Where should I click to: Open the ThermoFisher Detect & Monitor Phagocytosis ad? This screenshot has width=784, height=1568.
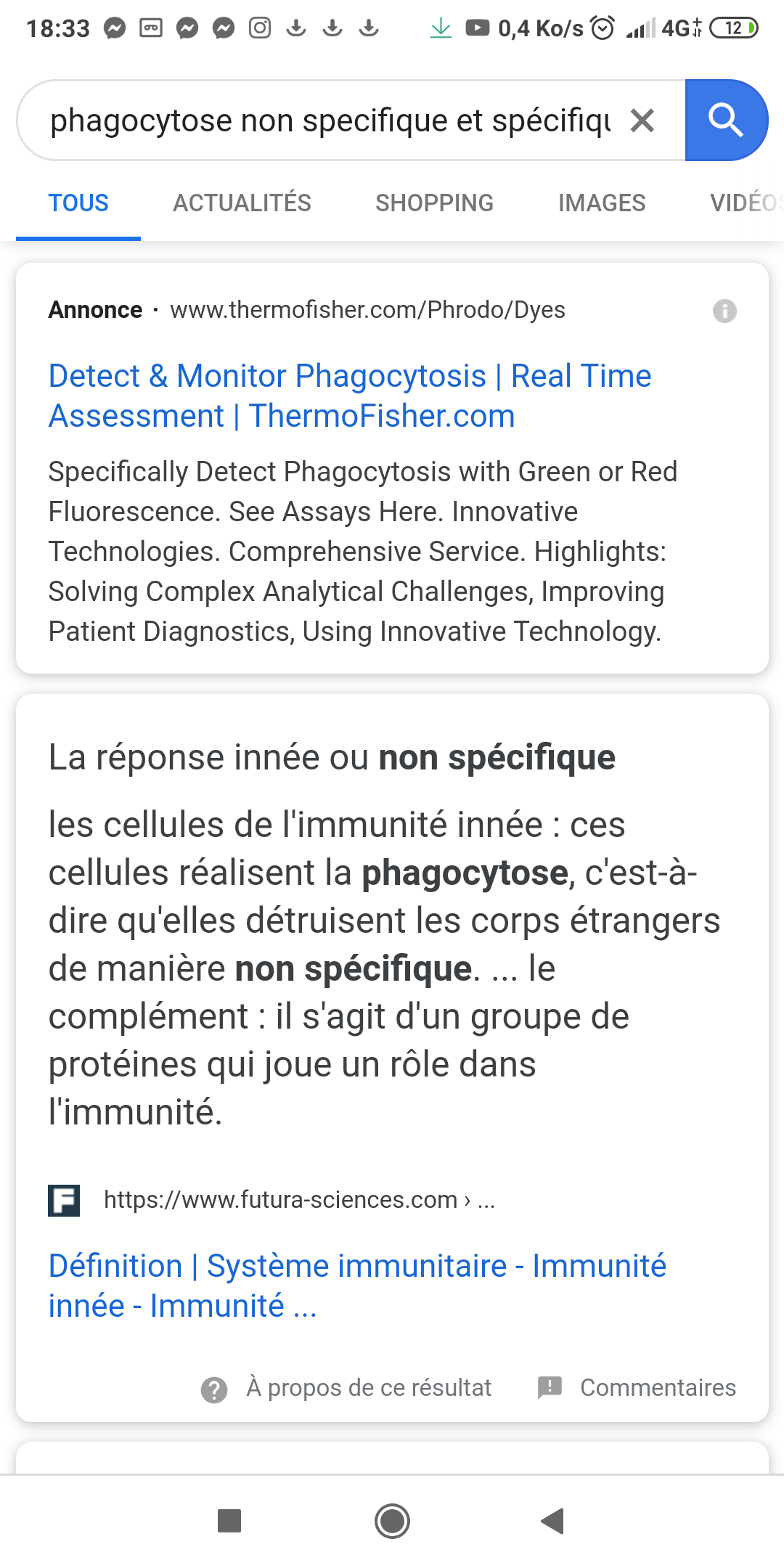[350, 396]
